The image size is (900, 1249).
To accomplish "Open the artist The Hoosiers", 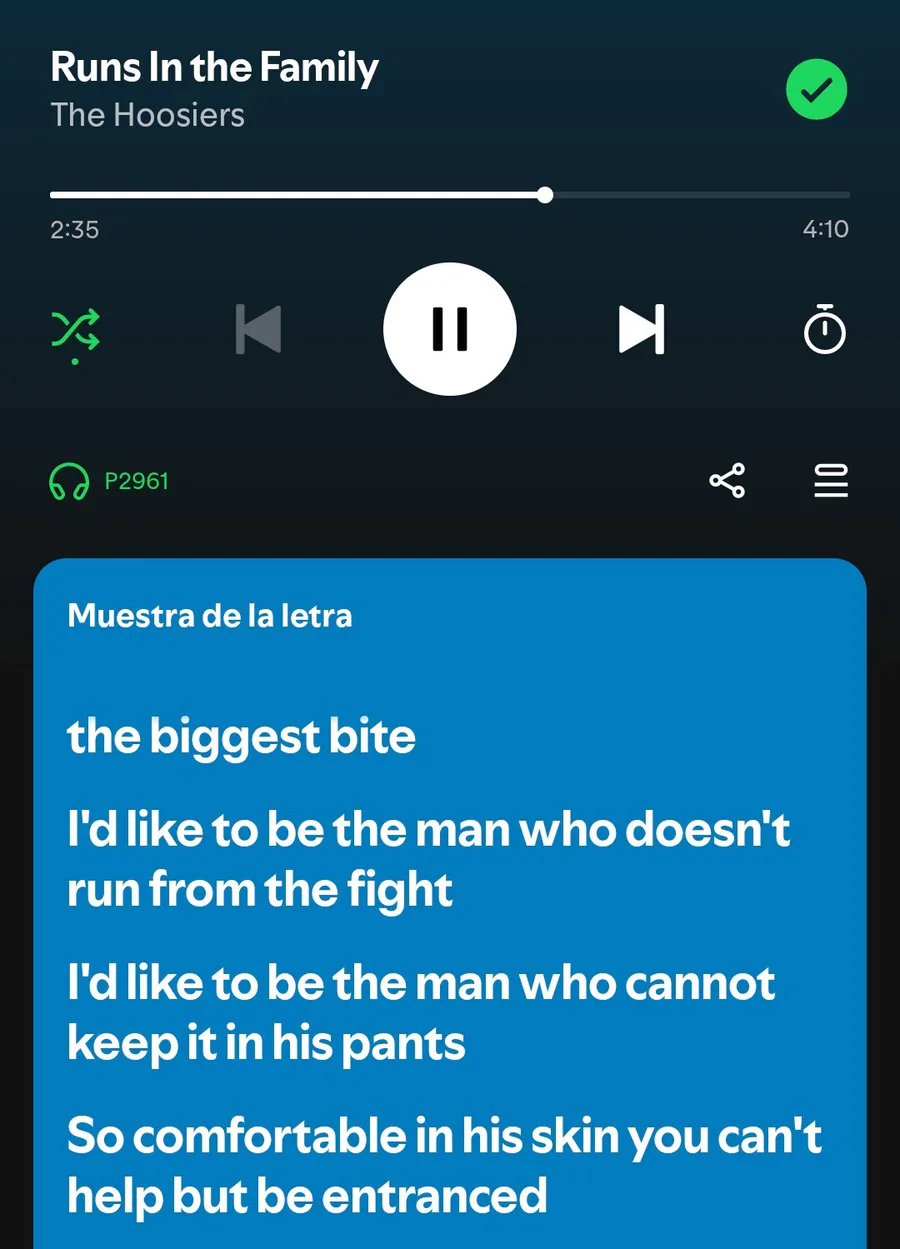I will click(148, 115).
